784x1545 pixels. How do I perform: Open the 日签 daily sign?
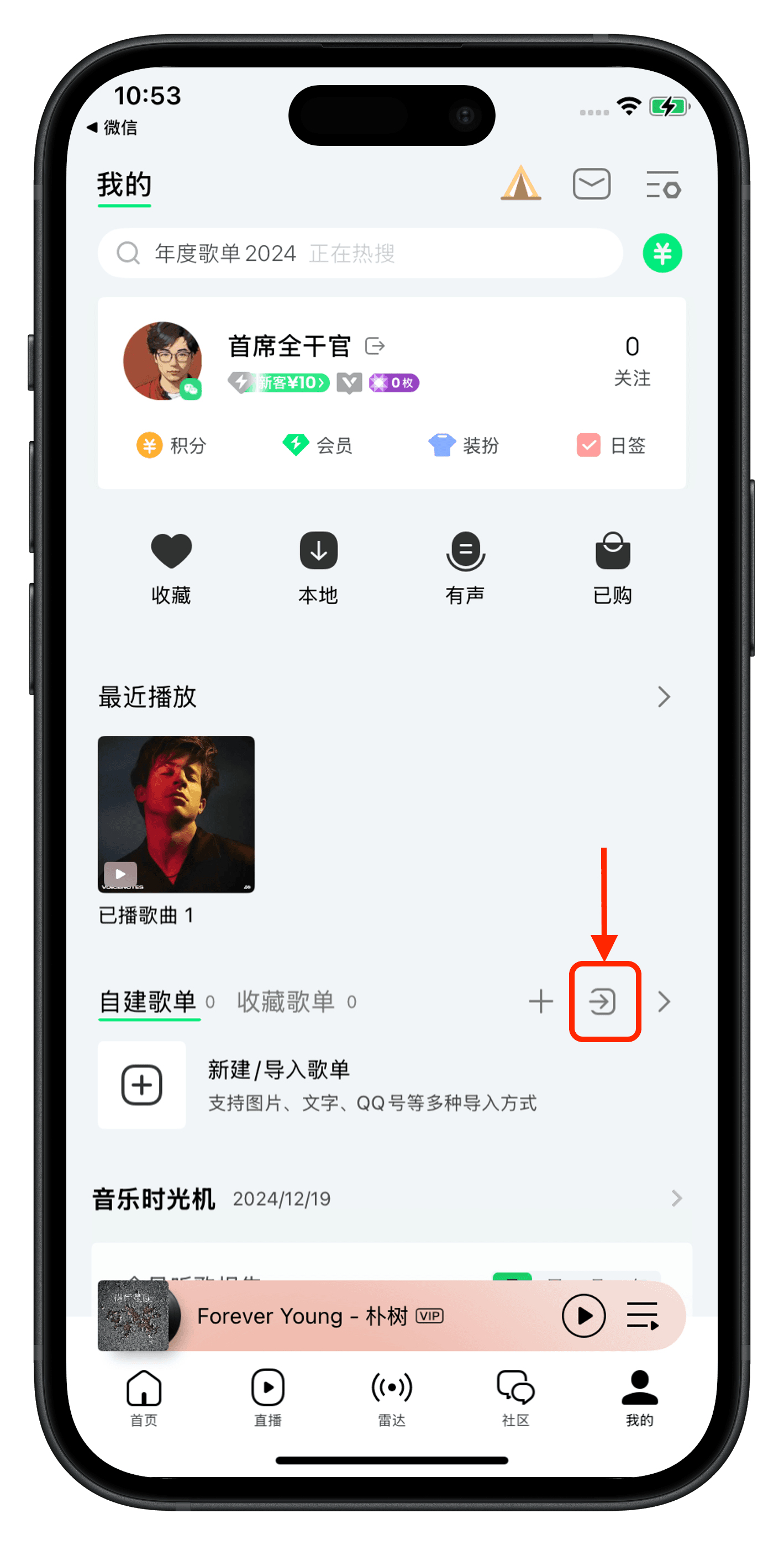611,445
